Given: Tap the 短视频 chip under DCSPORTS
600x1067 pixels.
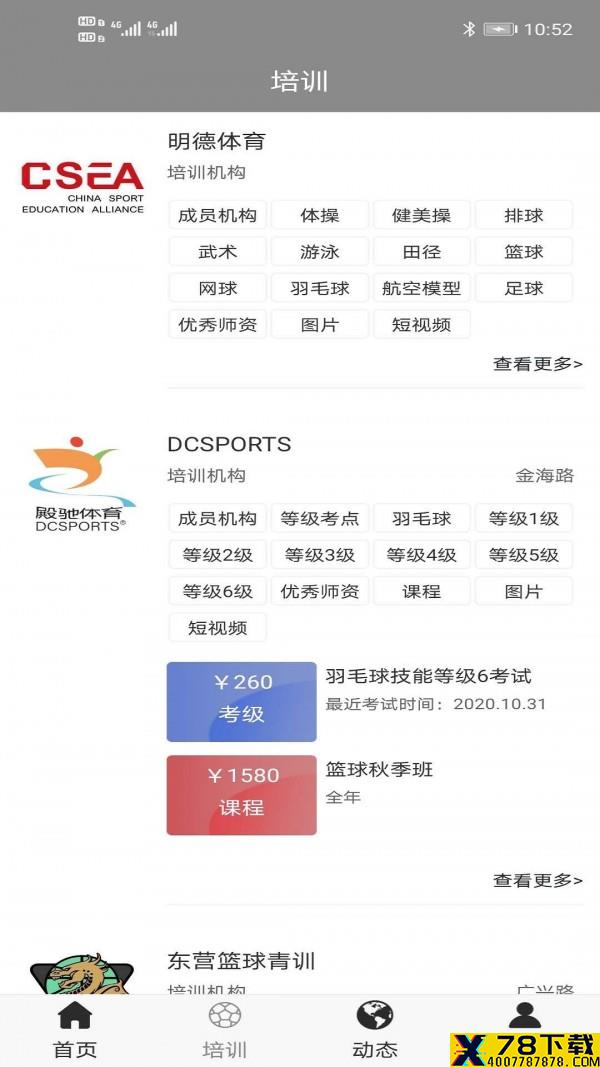Looking at the screenshot, I should (218, 627).
